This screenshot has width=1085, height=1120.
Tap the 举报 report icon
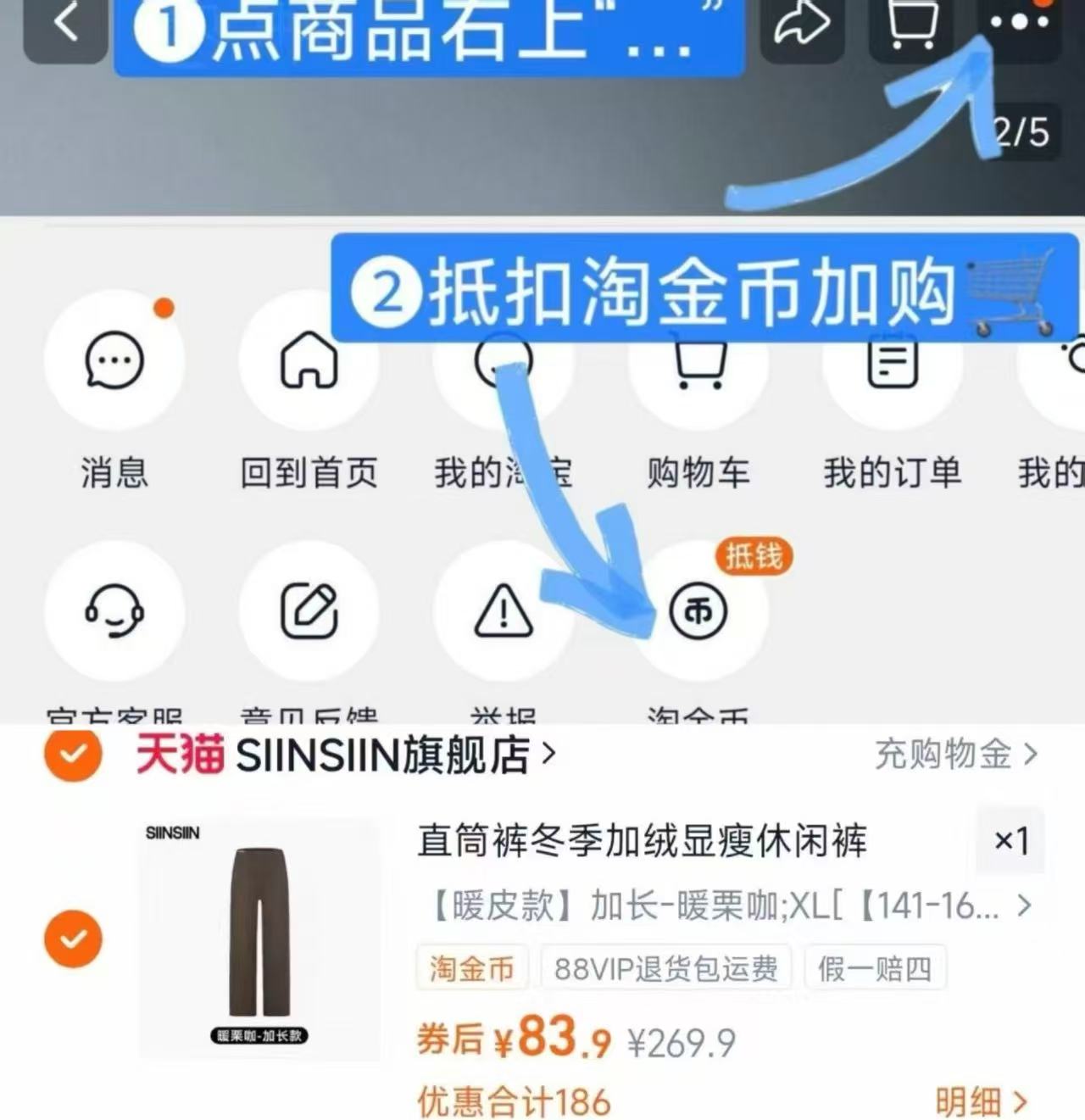click(x=504, y=612)
